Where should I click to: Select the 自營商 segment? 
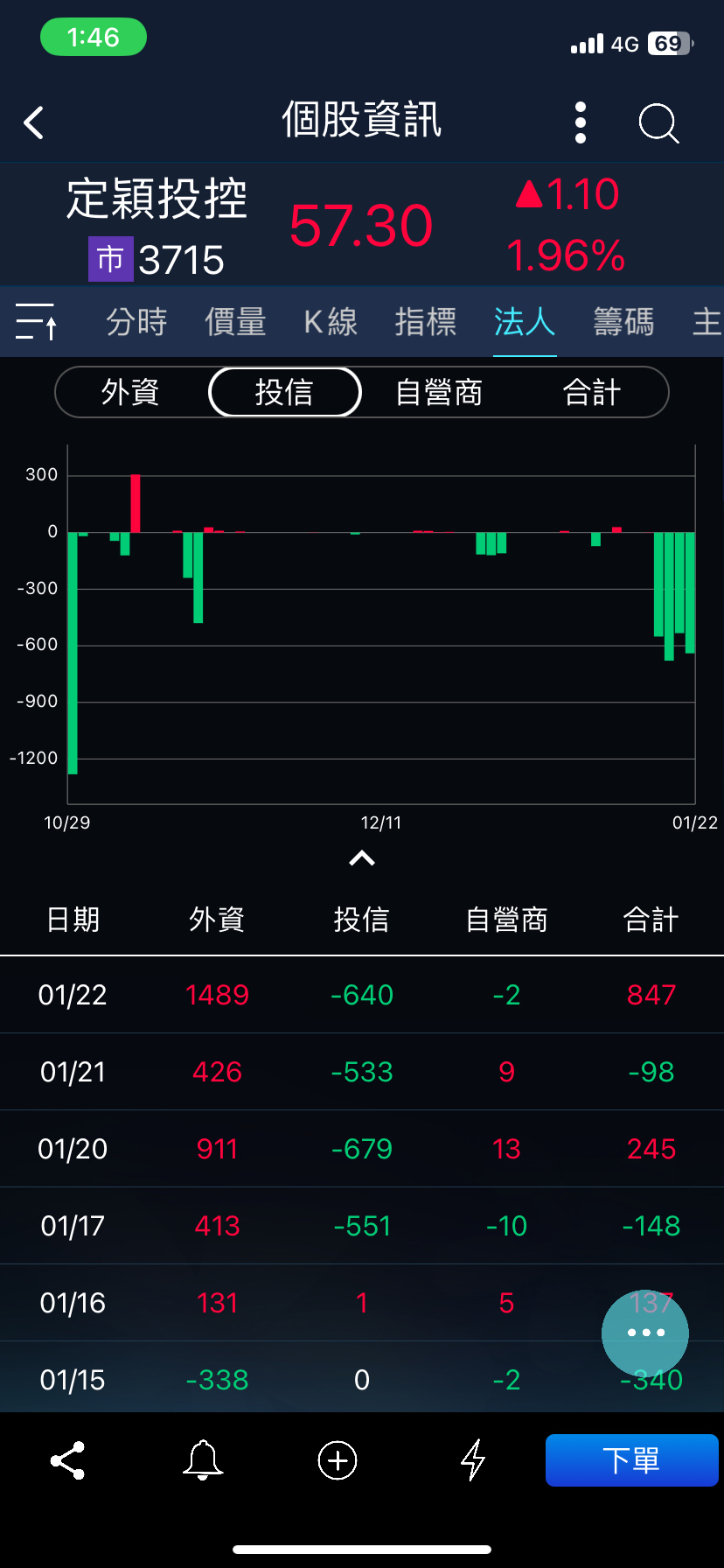(x=439, y=392)
